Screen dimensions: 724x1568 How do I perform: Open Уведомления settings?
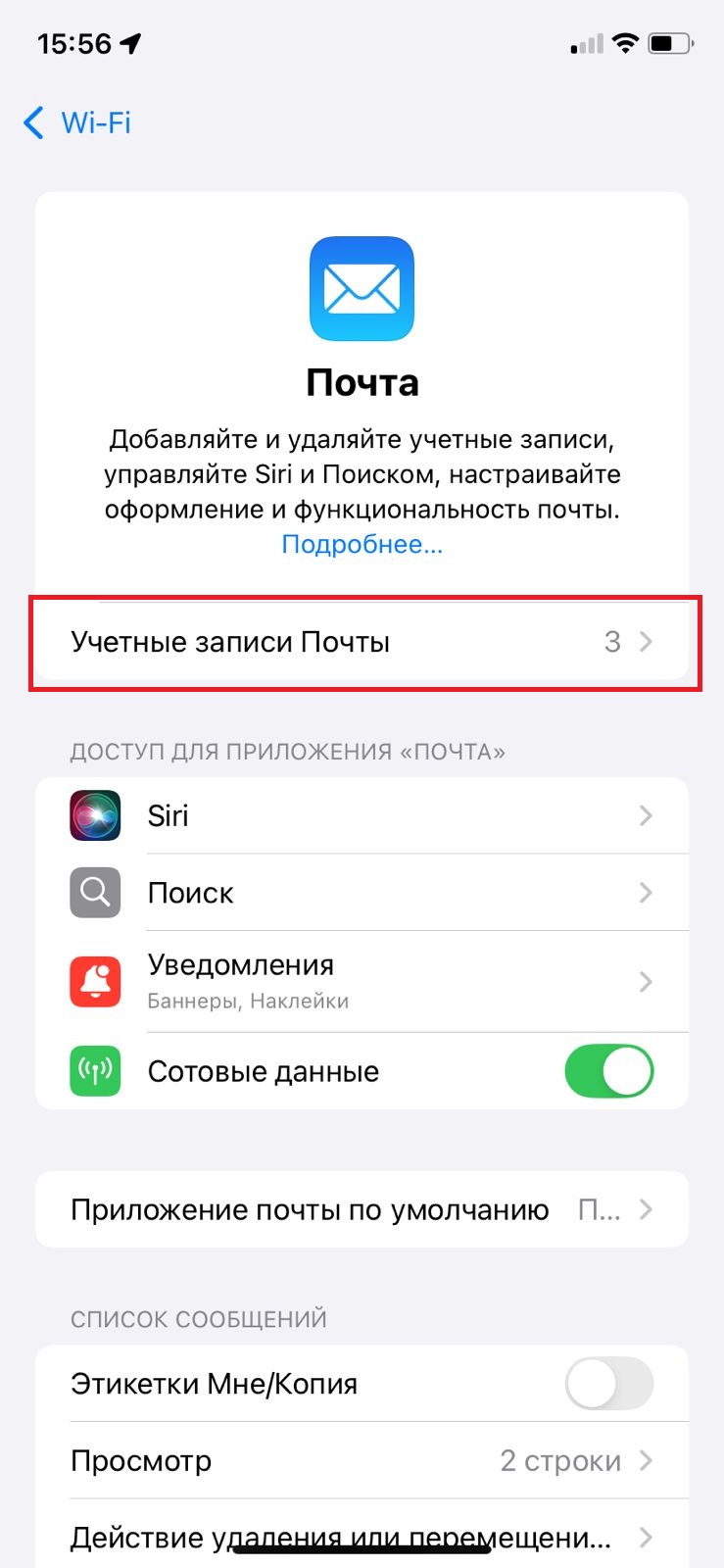coord(362,981)
